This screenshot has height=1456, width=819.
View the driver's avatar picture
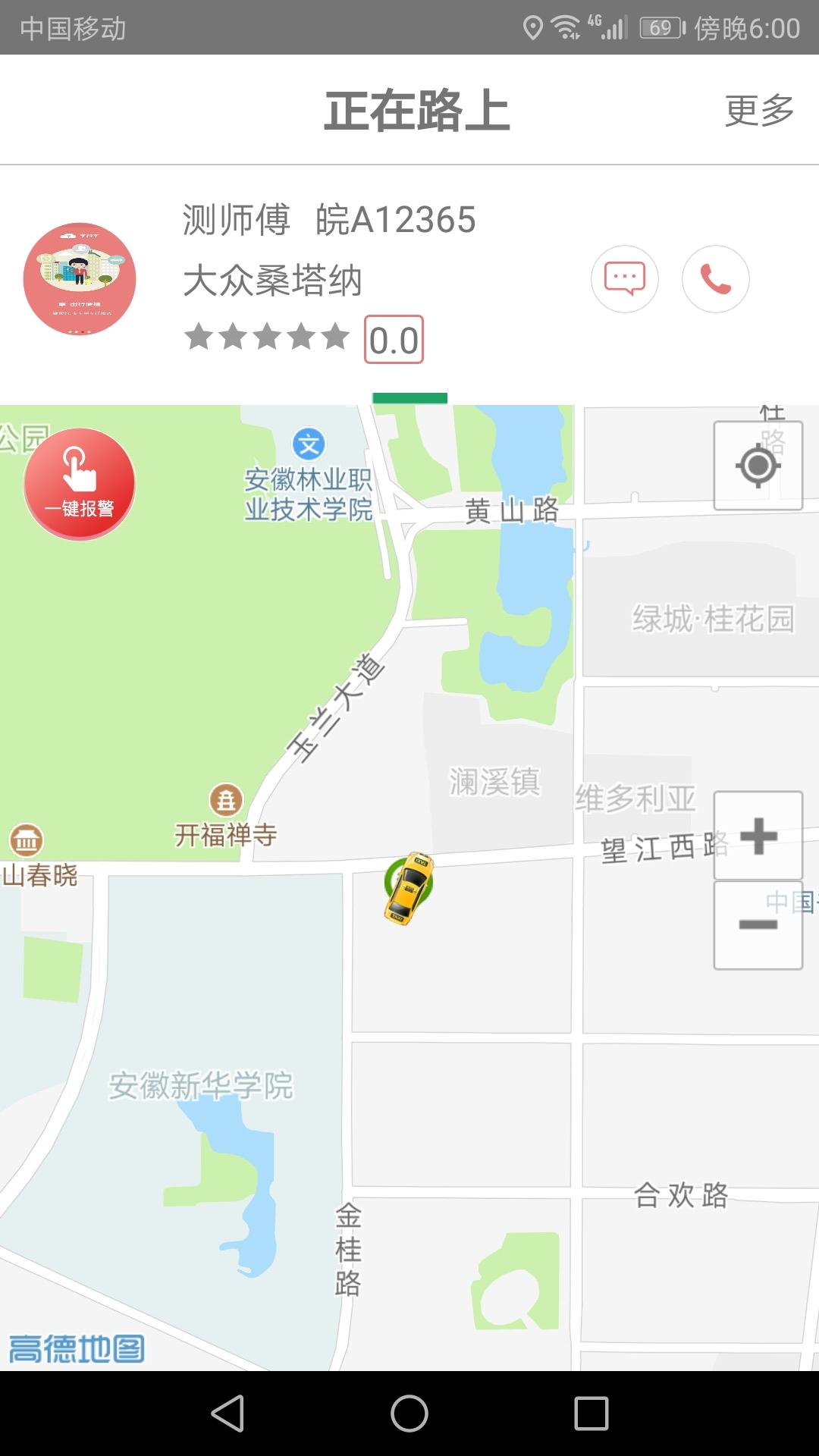(x=81, y=279)
